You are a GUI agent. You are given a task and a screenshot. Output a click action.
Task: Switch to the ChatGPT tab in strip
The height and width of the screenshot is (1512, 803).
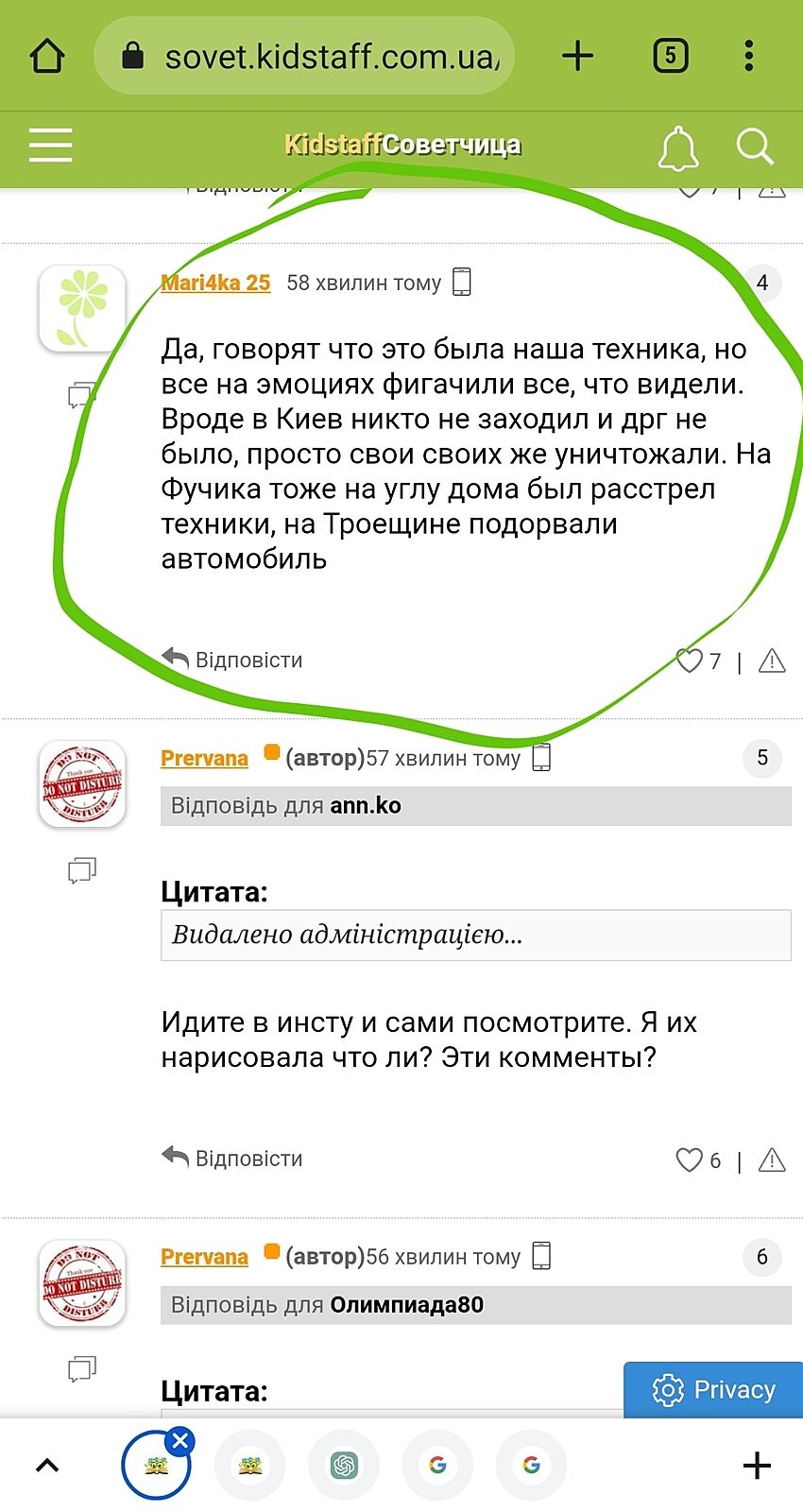point(344,1466)
